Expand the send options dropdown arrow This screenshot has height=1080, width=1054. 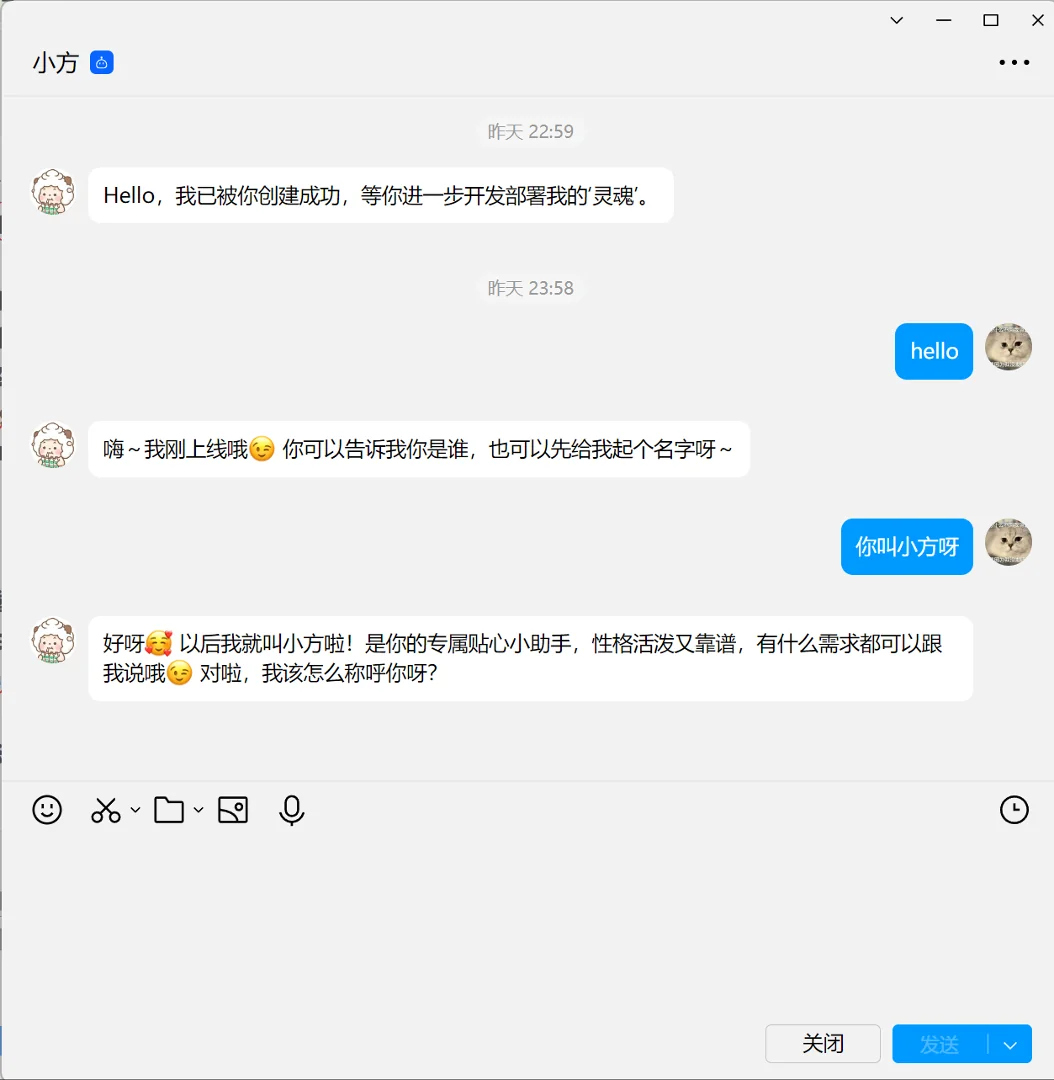pyautogui.click(x=1010, y=1045)
